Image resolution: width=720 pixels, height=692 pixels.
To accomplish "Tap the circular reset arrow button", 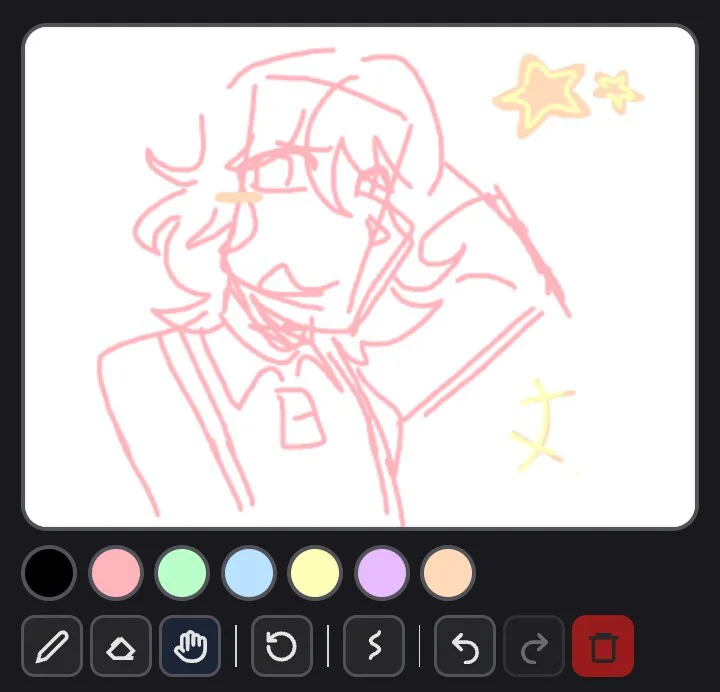I will pos(282,646).
